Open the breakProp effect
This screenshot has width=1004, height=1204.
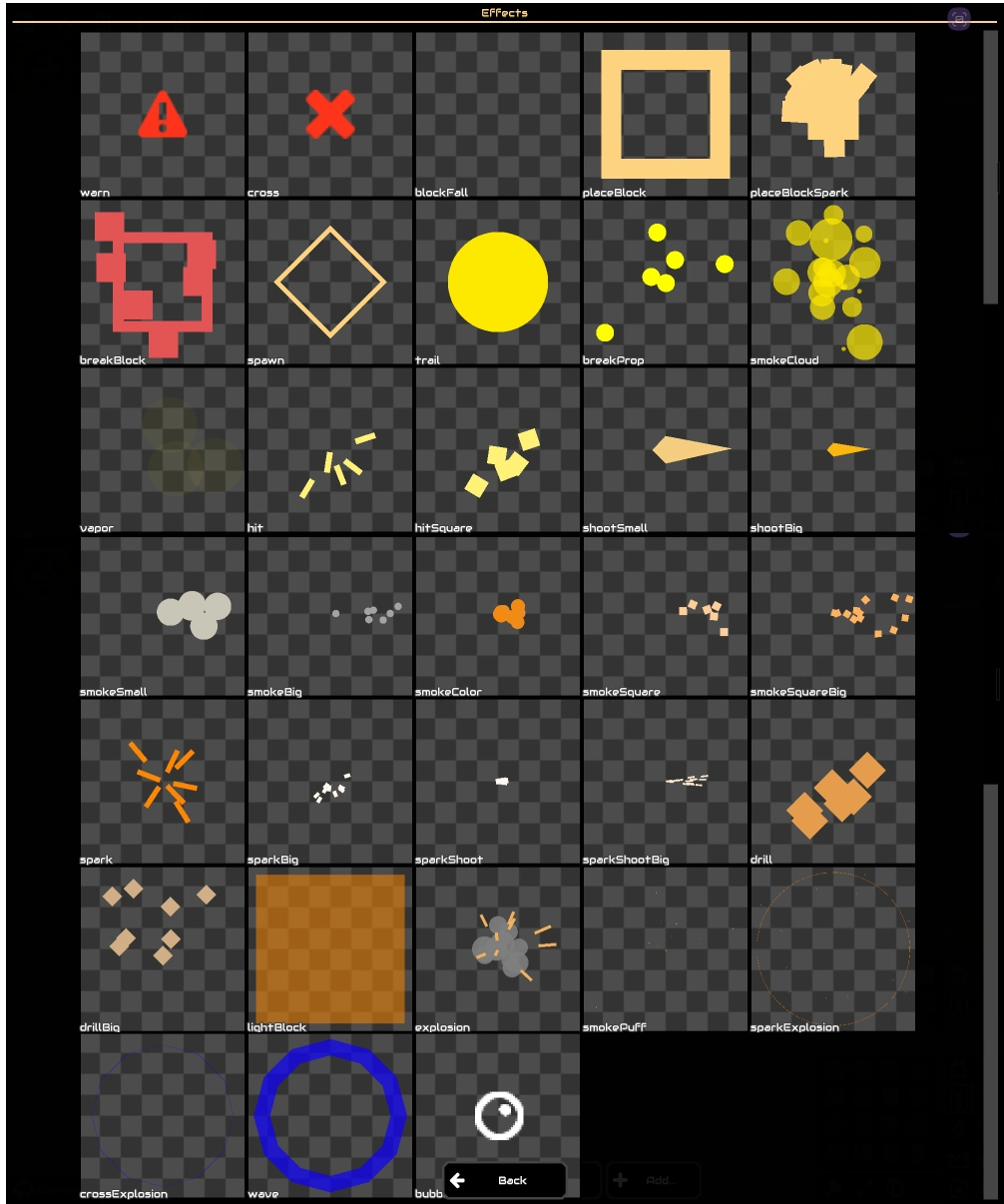[x=666, y=282]
